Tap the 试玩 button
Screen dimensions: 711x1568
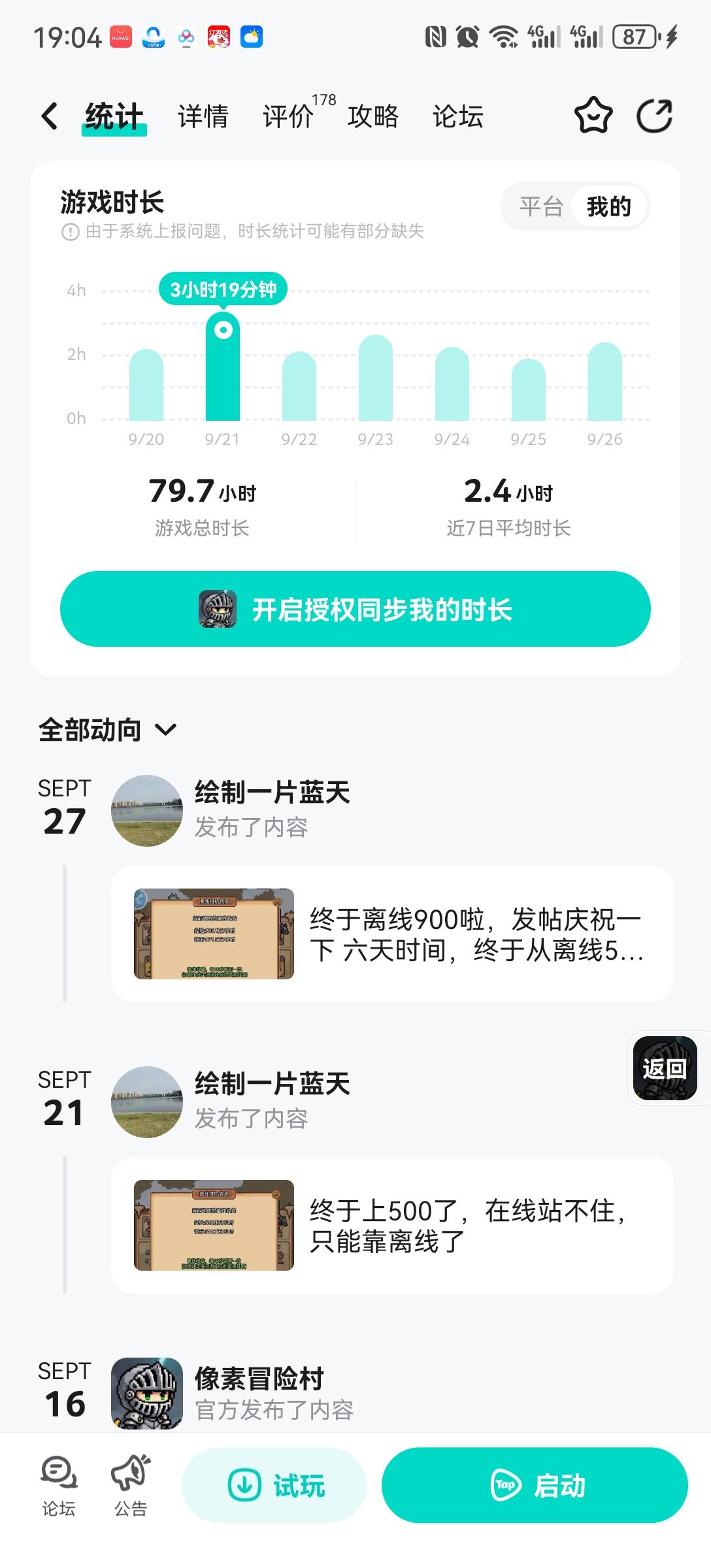[274, 1486]
